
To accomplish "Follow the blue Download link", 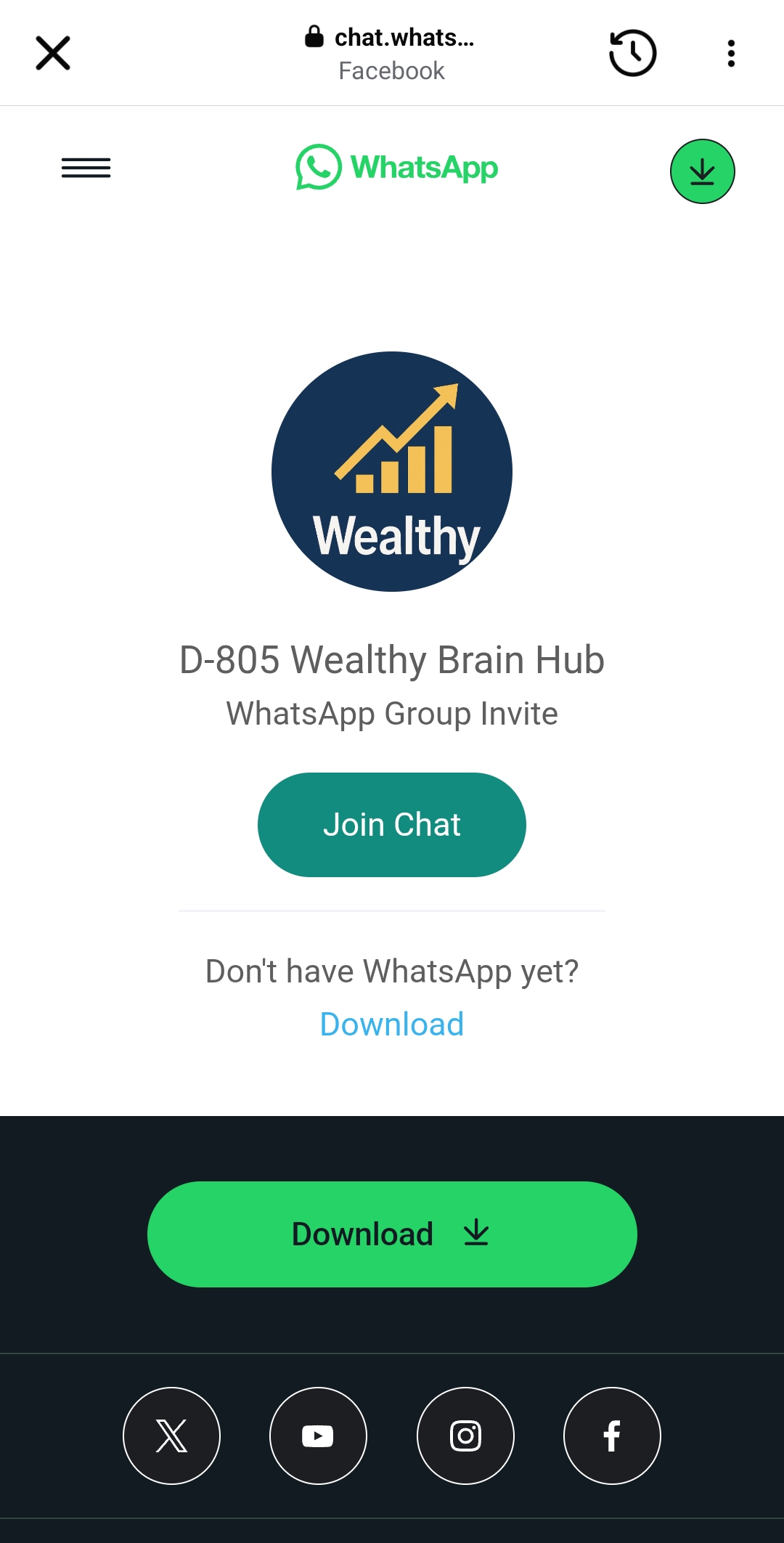I will (x=392, y=1024).
